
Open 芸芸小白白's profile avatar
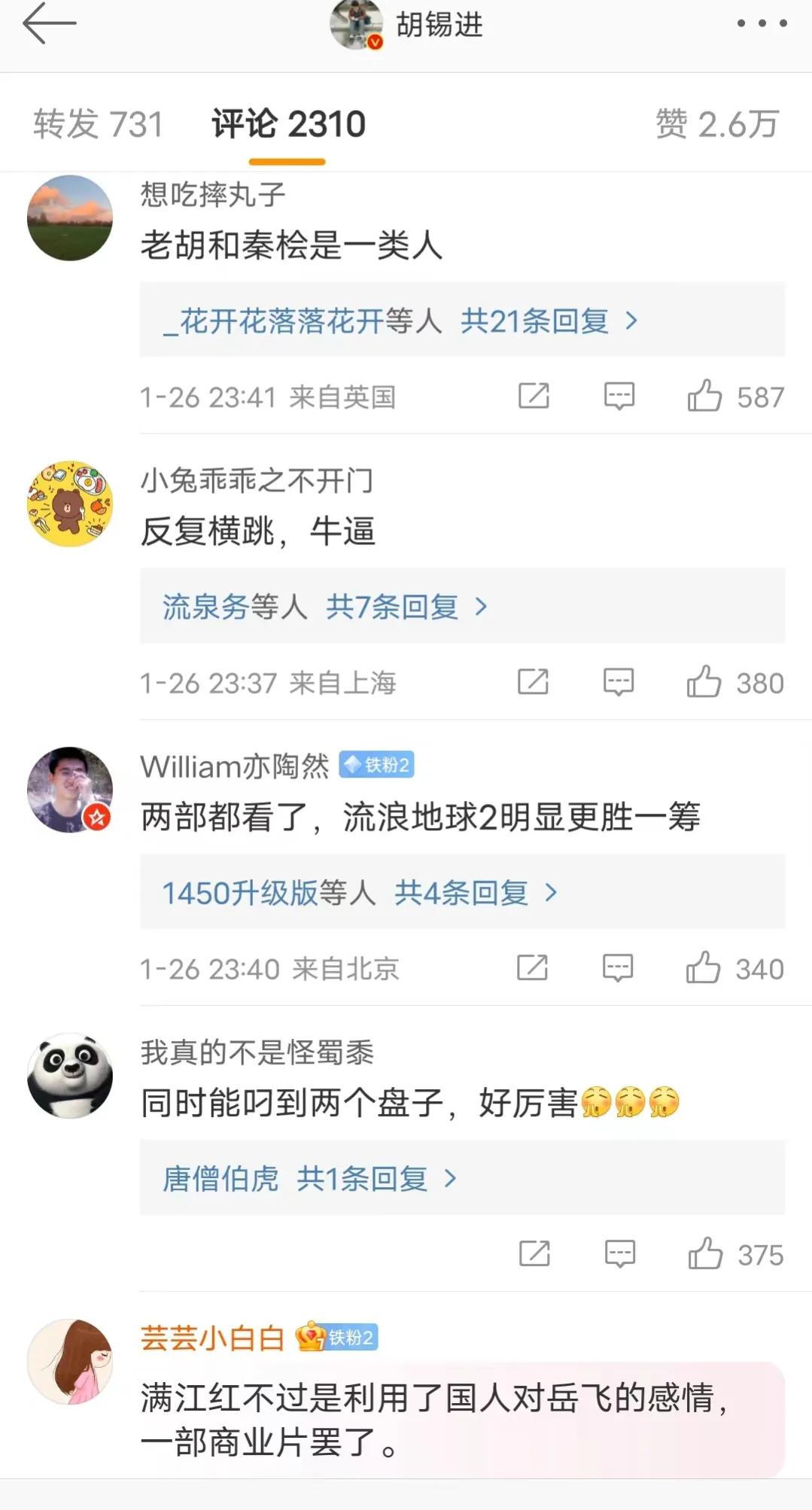[70, 1361]
